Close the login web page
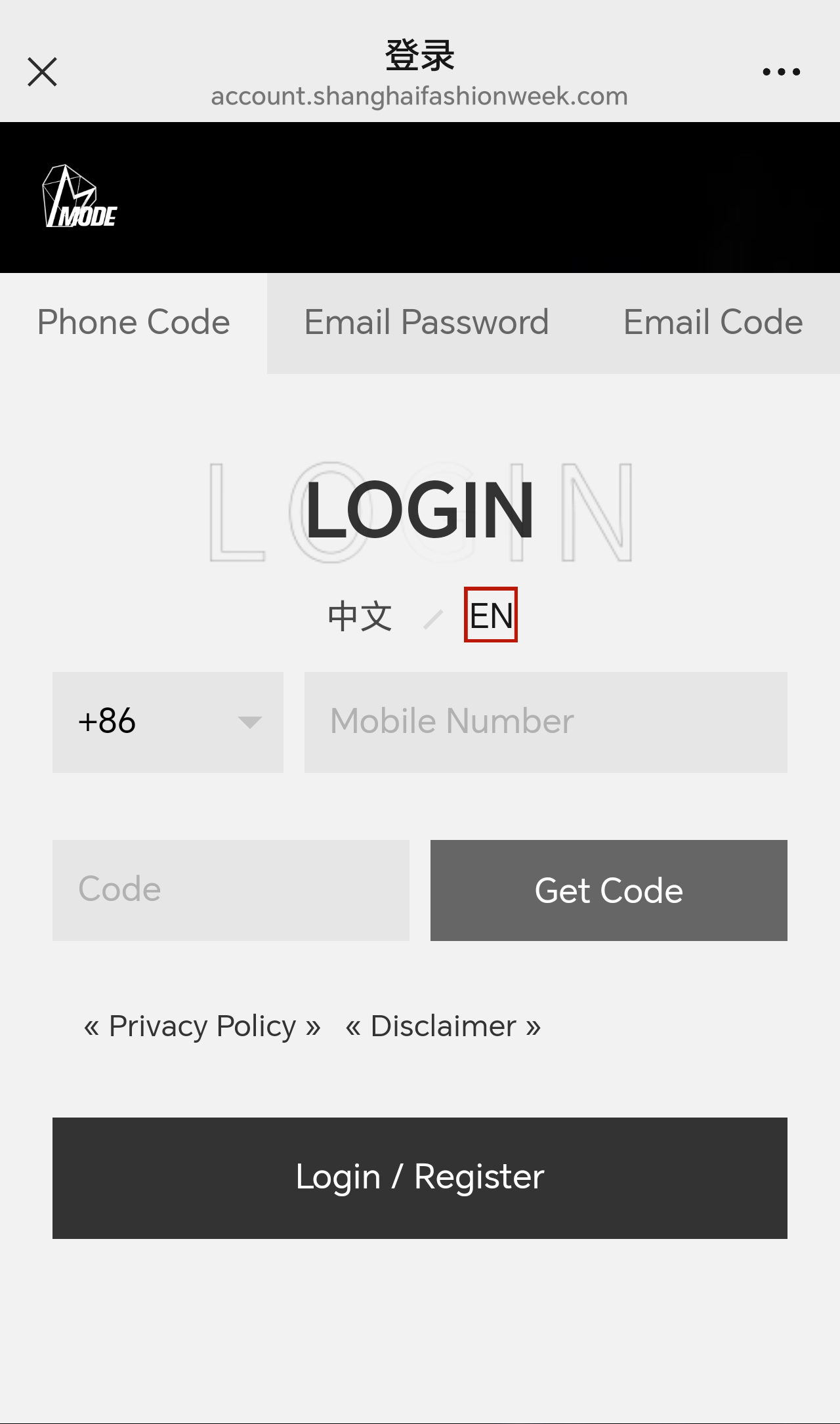 pos(43,72)
